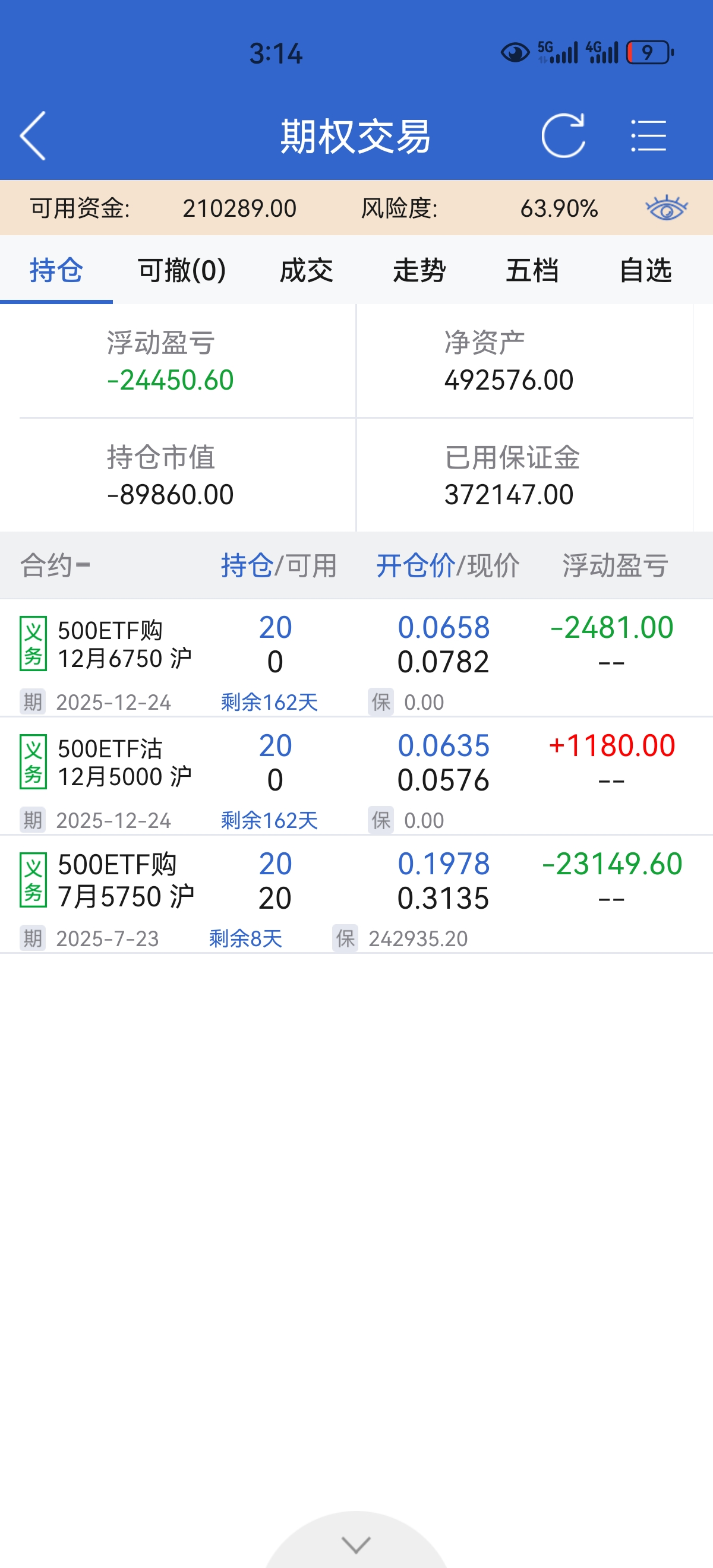
Task: Open the 500ETF沽 12月5000 position
Action: [124, 763]
